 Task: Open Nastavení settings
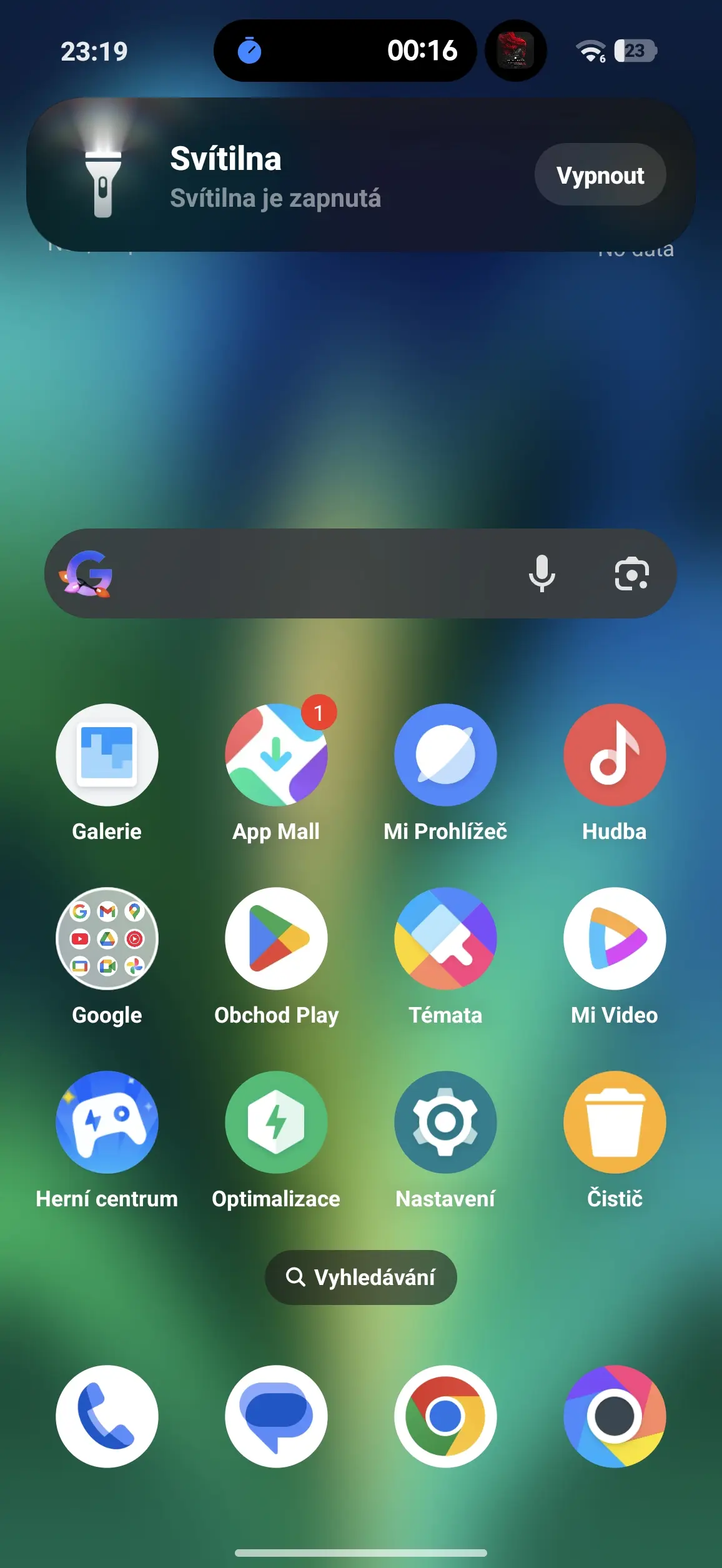click(445, 1122)
